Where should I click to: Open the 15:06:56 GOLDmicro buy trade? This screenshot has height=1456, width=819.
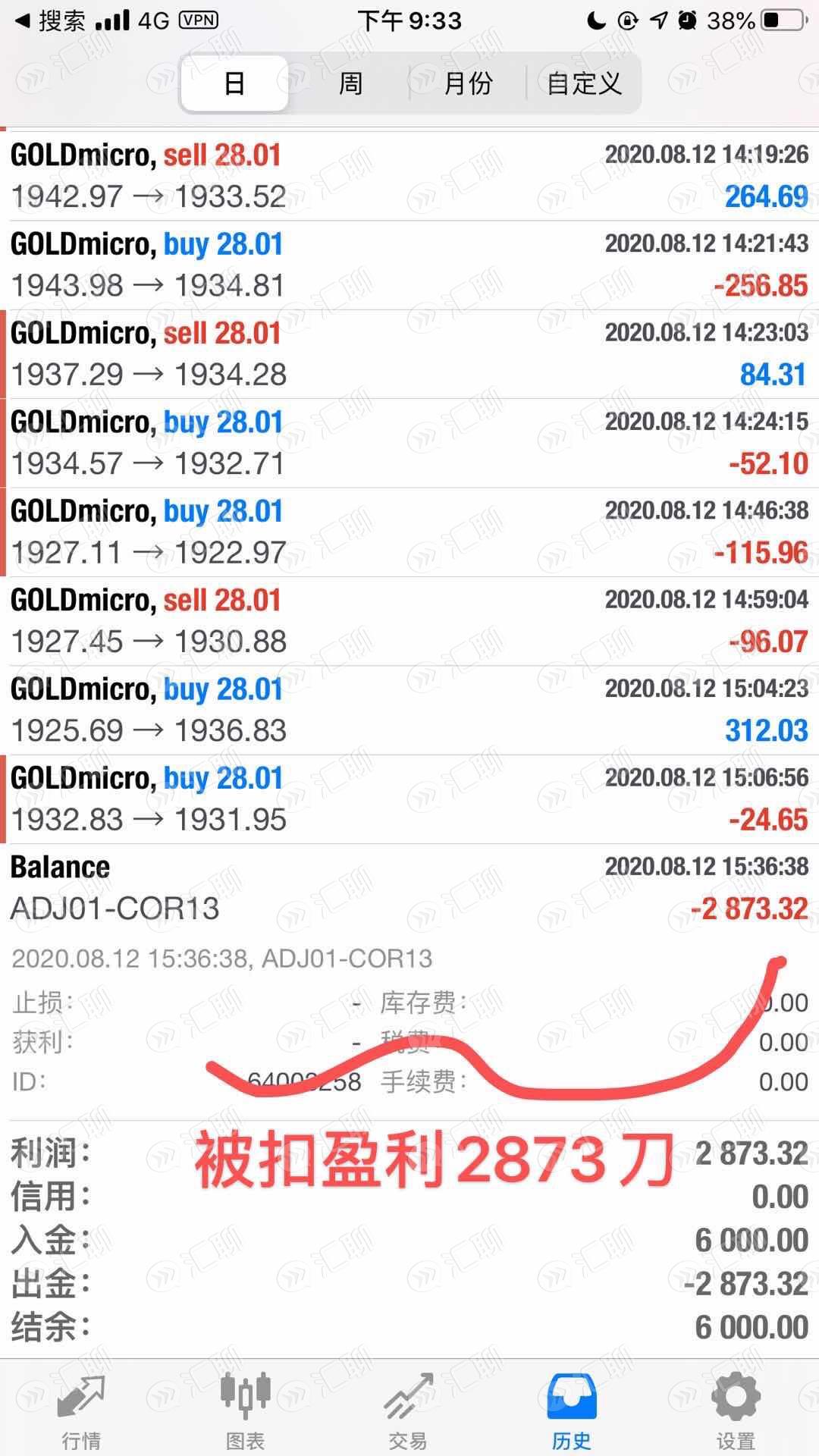(409, 799)
